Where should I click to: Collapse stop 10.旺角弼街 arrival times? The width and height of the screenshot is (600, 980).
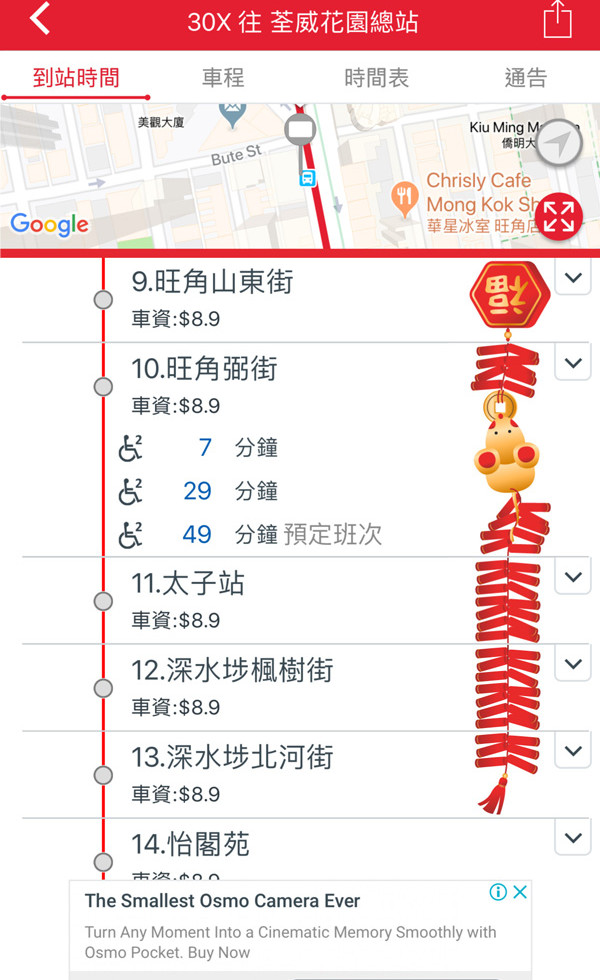(572, 364)
